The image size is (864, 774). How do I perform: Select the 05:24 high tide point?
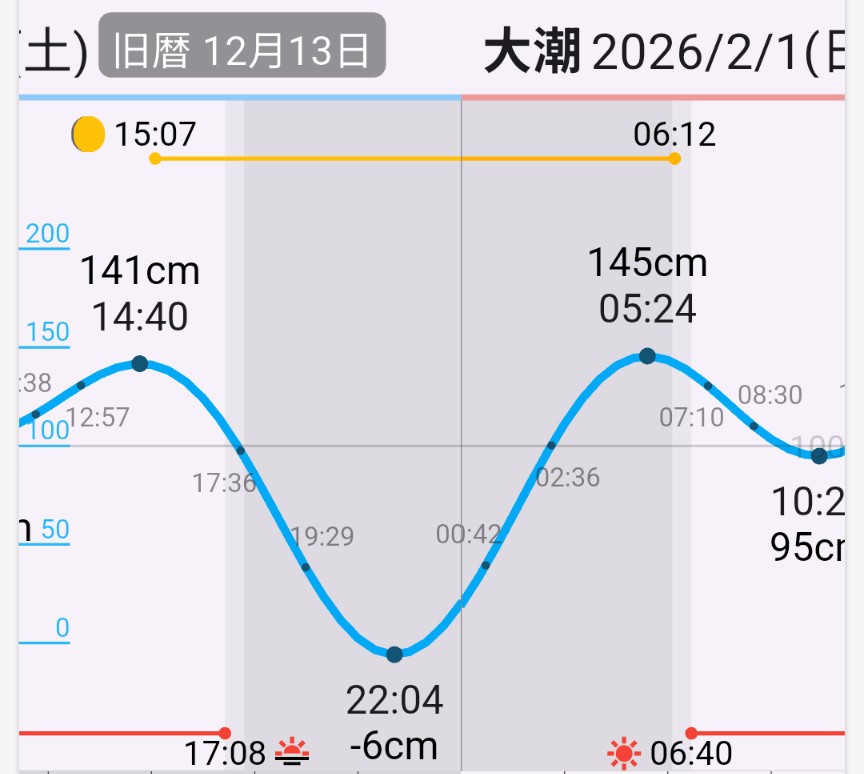(x=647, y=356)
